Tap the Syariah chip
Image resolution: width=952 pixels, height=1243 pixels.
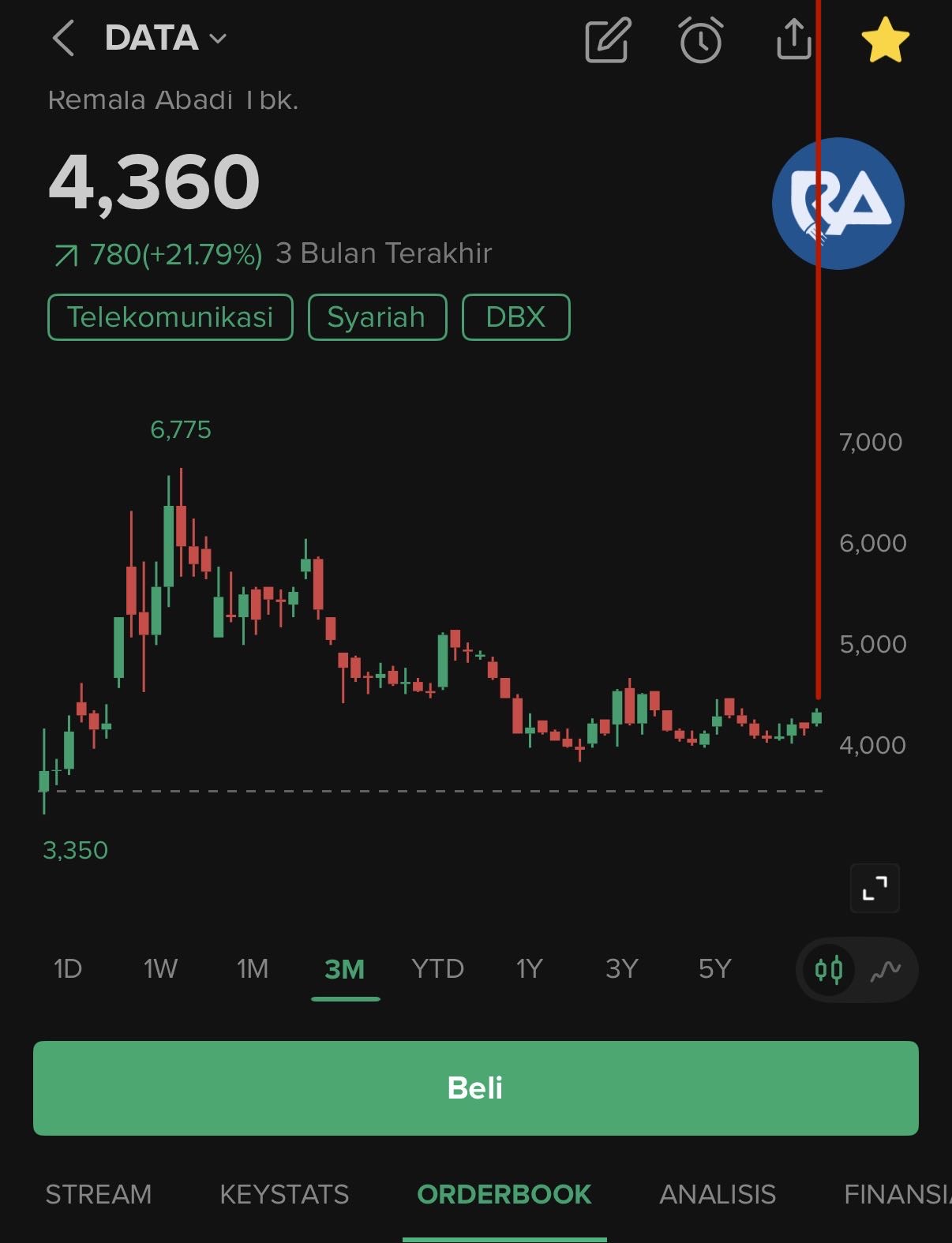pos(377,317)
